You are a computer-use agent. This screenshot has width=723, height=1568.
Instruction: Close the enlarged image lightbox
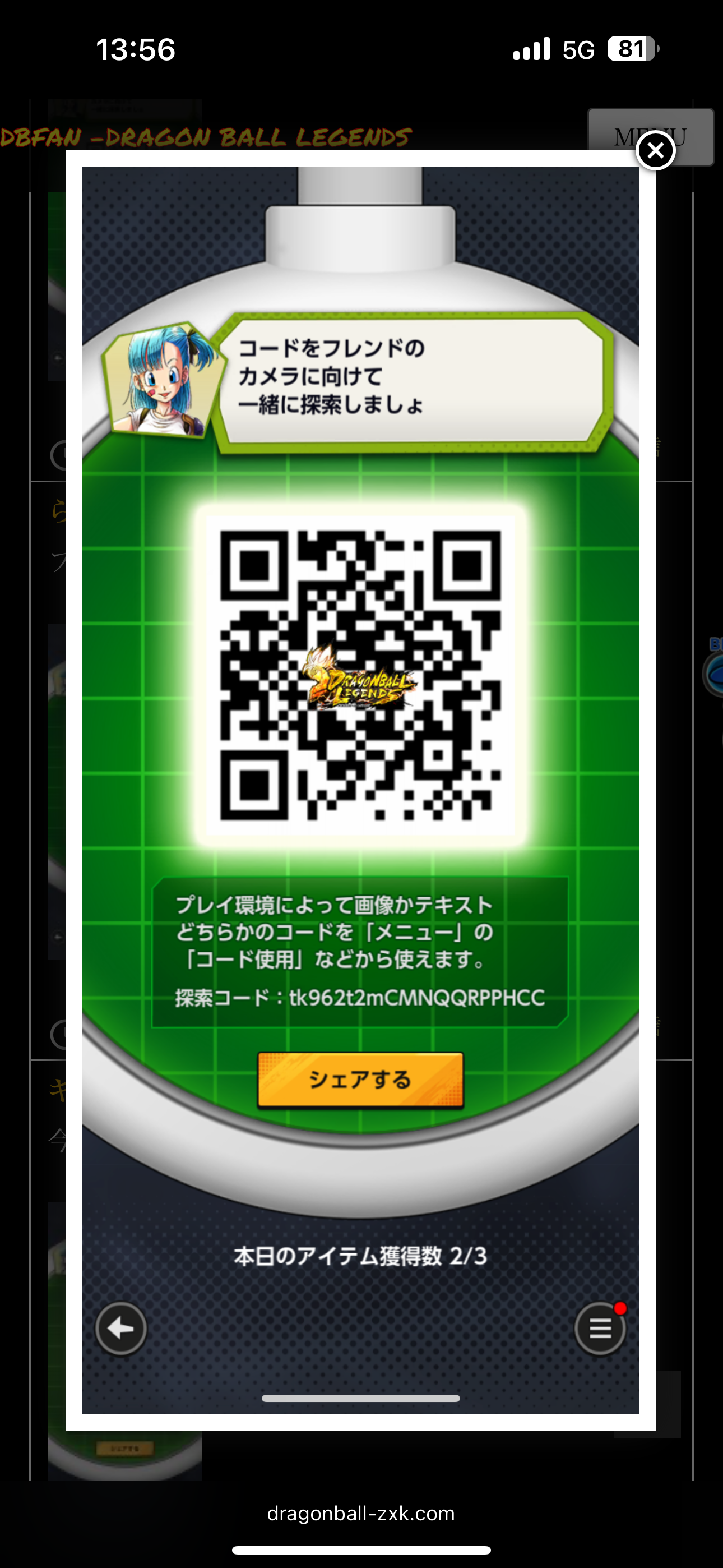(655, 150)
